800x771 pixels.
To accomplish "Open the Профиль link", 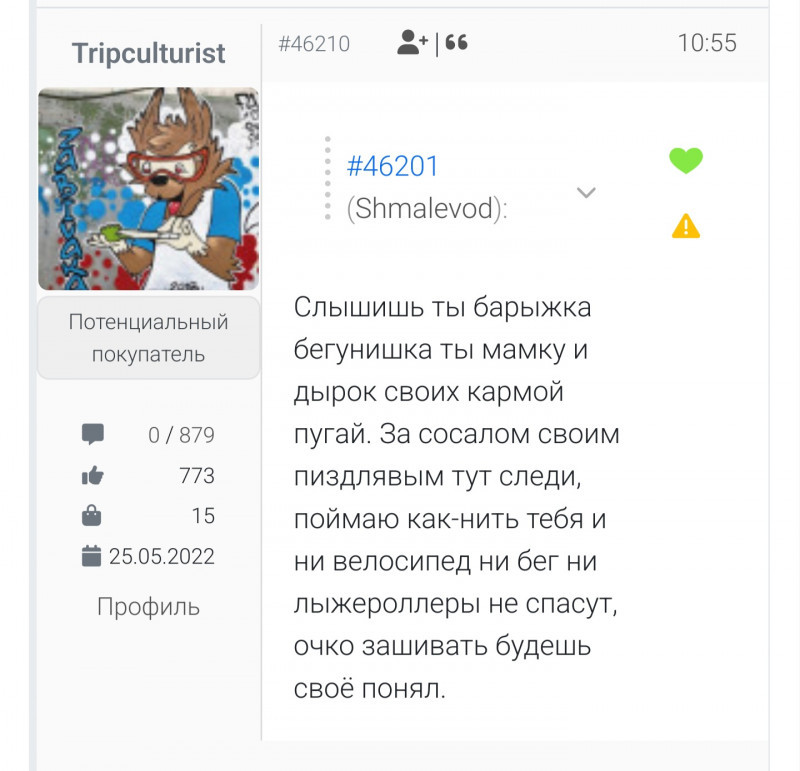I will 148,607.
